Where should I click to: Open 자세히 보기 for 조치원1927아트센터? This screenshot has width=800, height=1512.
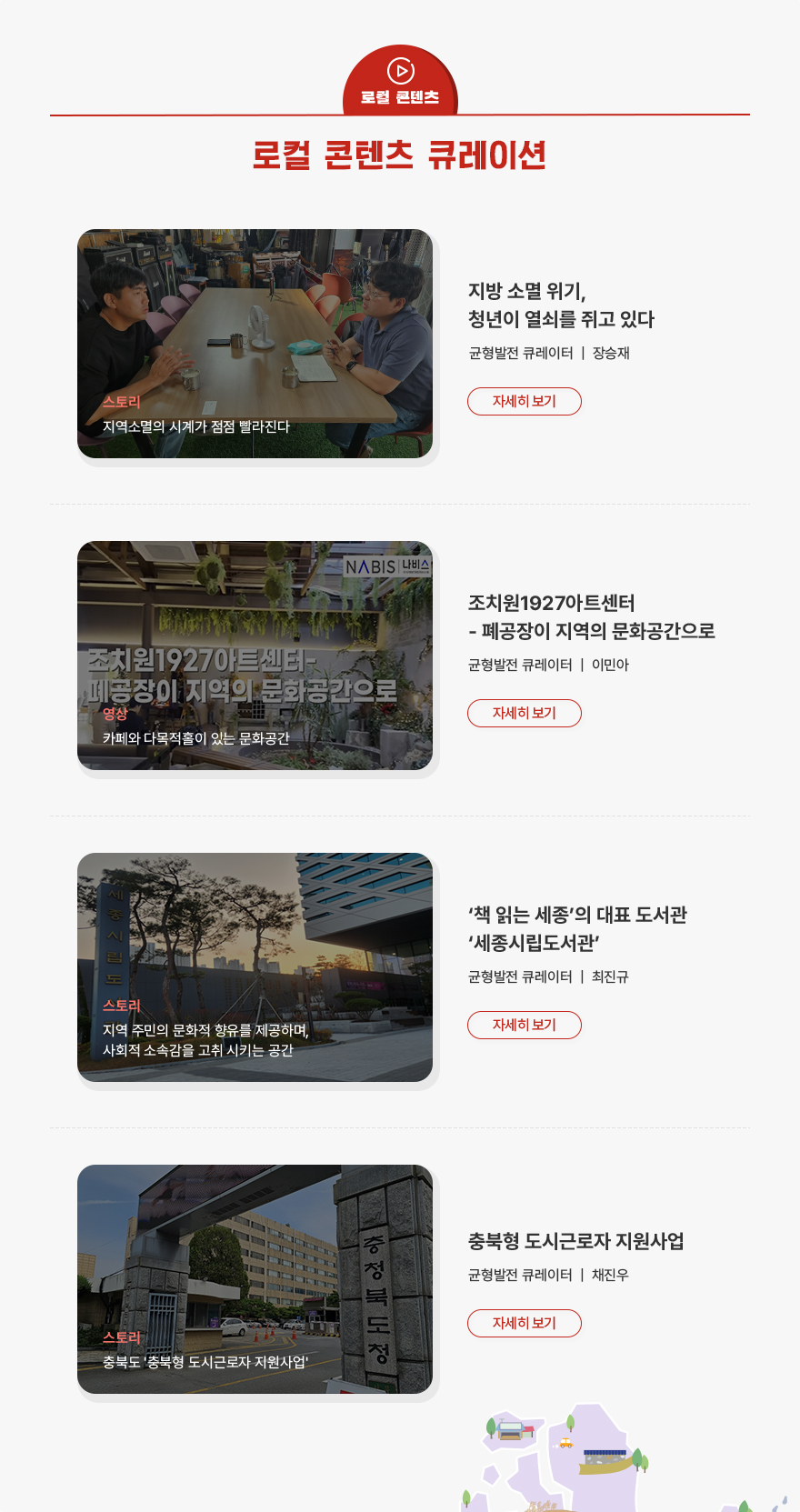(x=524, y=713)
